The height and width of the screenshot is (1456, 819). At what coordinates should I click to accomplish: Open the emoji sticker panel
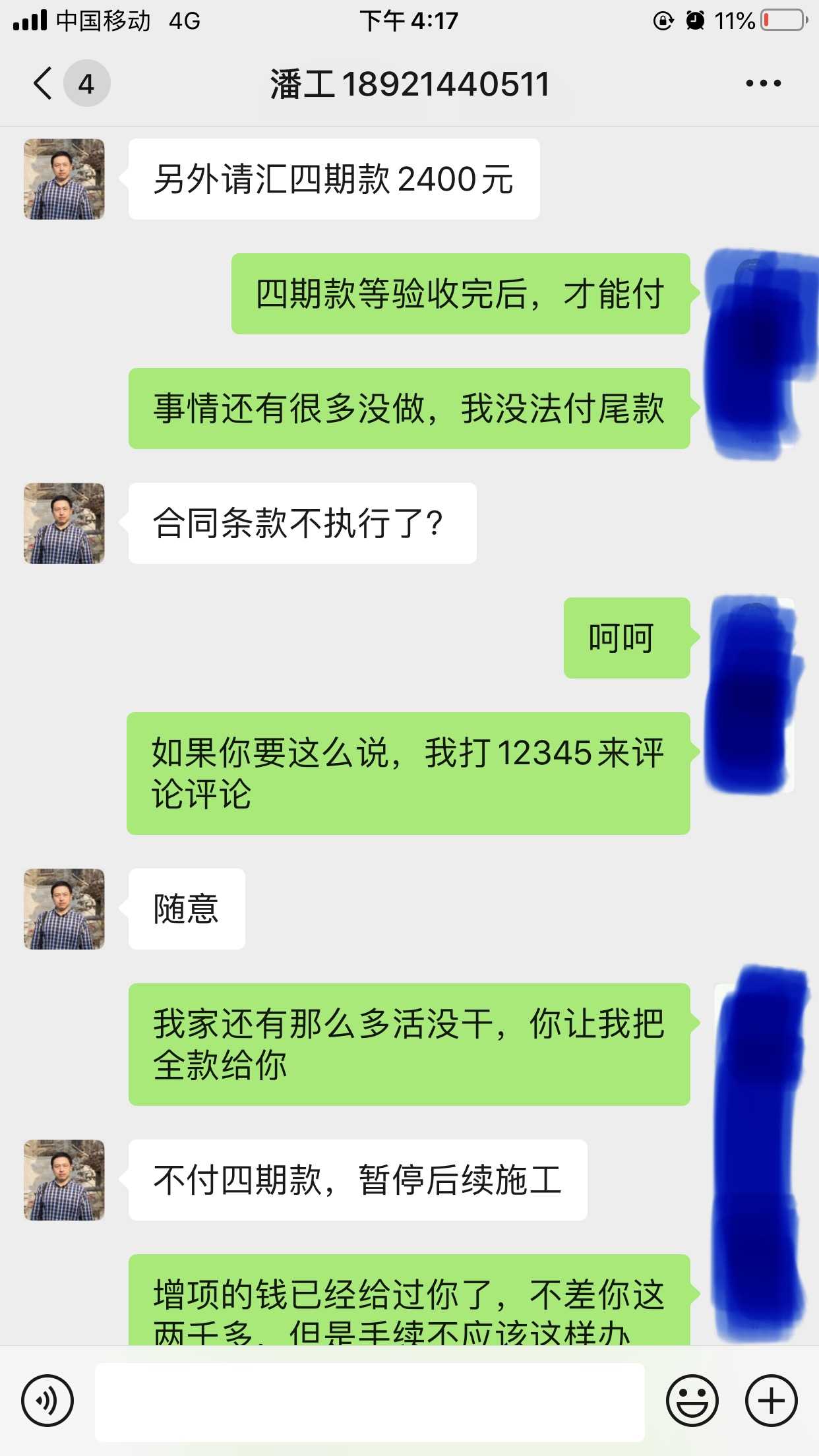point(692,1401)
